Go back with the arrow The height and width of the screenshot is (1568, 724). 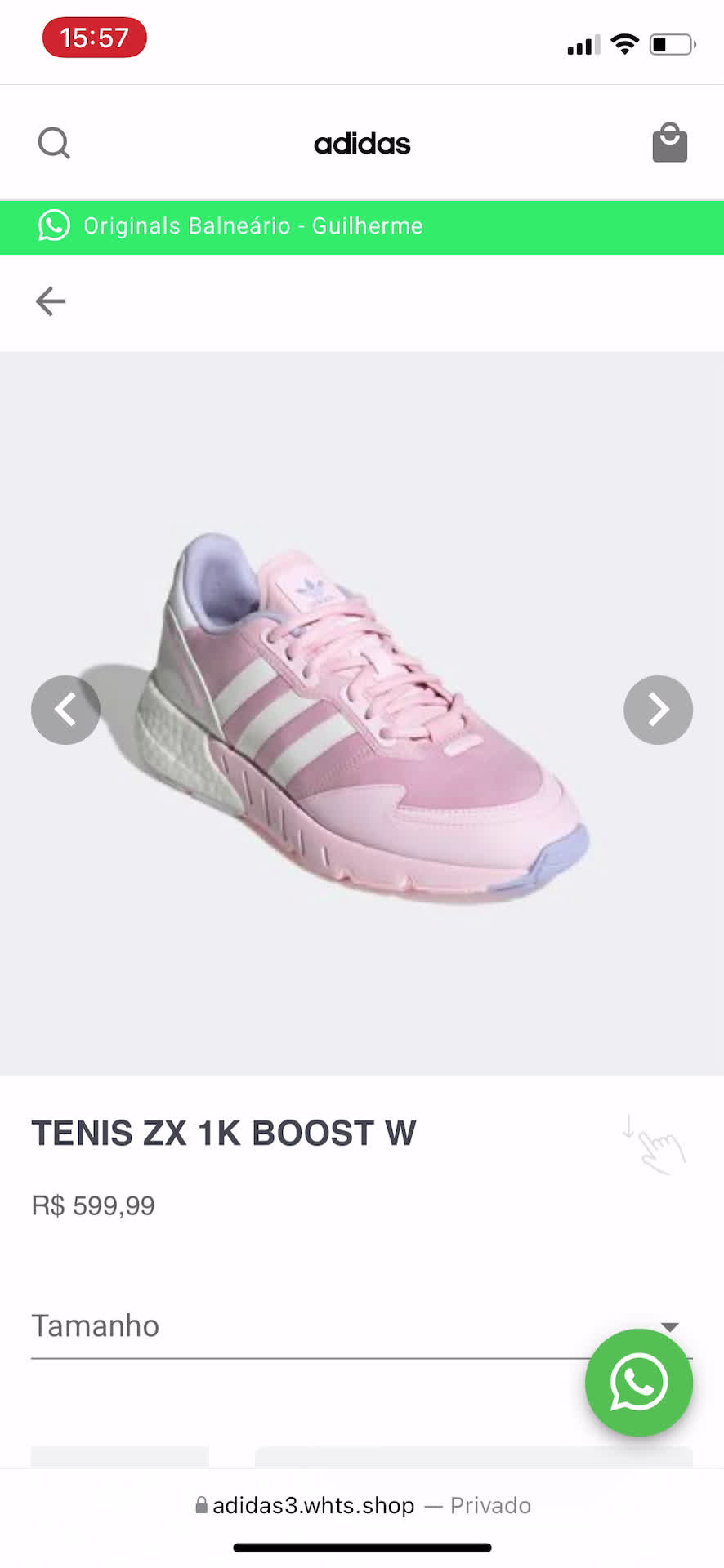coord(51,301)
